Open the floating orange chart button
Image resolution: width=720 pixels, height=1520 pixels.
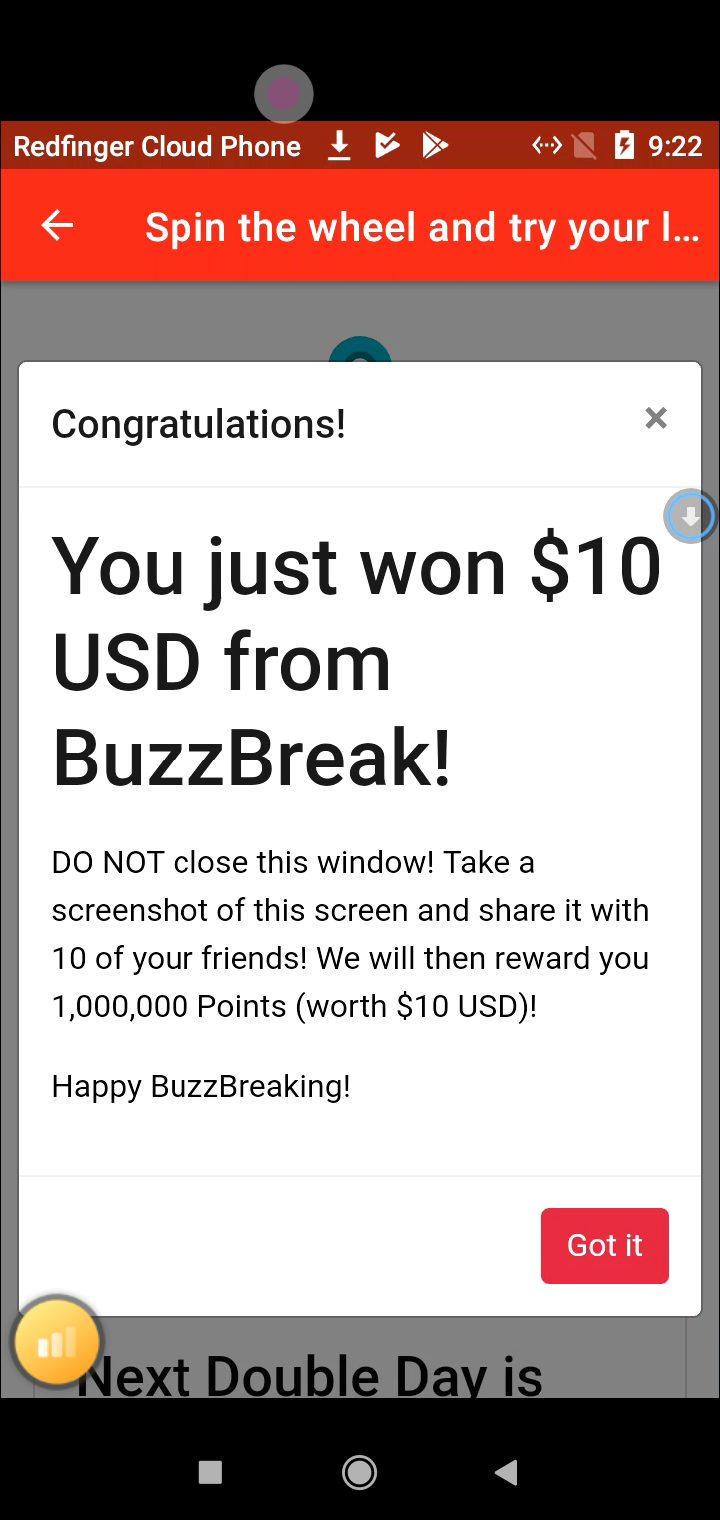pyautogui.click(x=57, y=1342)
